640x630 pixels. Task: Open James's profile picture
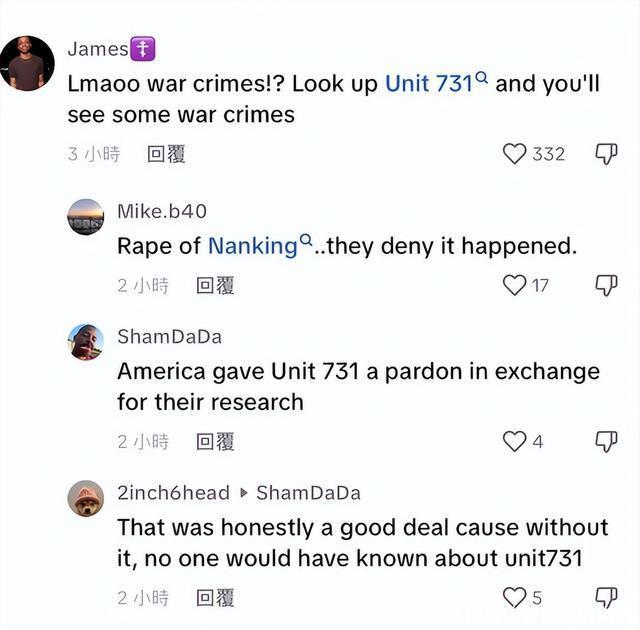[x=27, y=63]
